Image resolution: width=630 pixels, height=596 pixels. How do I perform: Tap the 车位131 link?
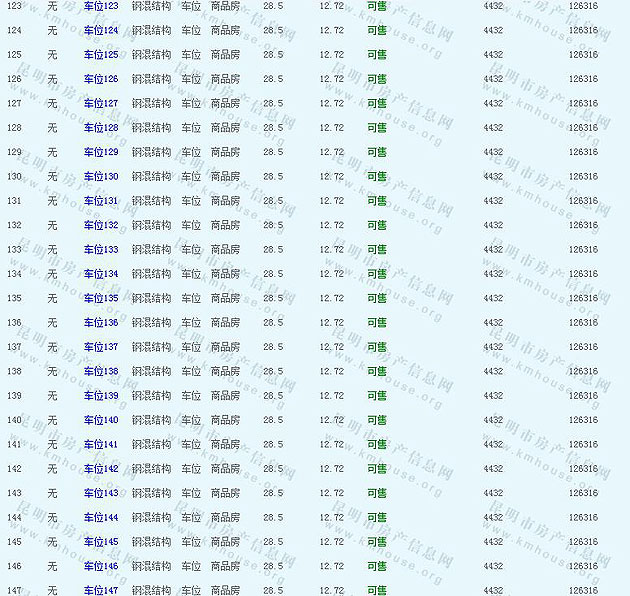pos(100,201)
